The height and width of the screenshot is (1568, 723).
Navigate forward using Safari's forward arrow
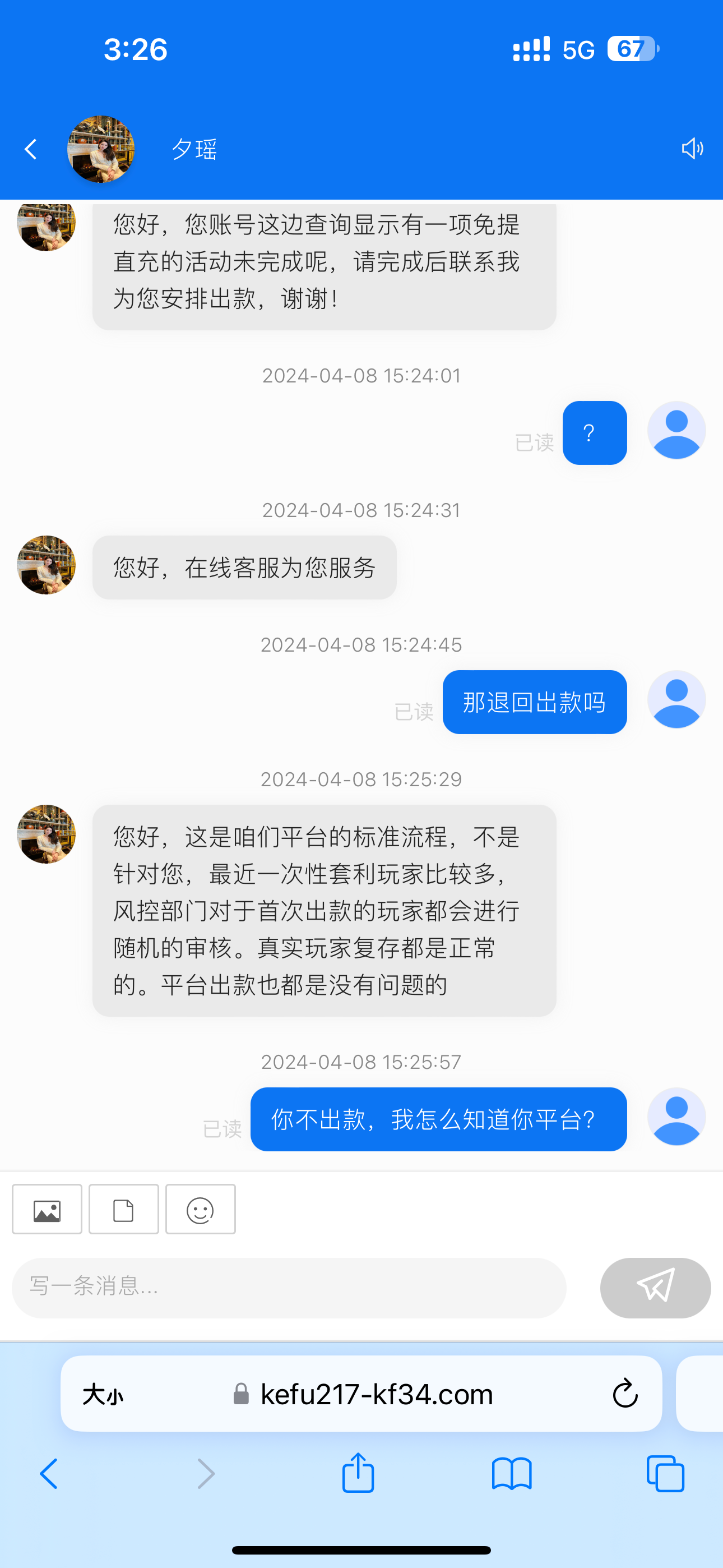(x=206, y=1474)
